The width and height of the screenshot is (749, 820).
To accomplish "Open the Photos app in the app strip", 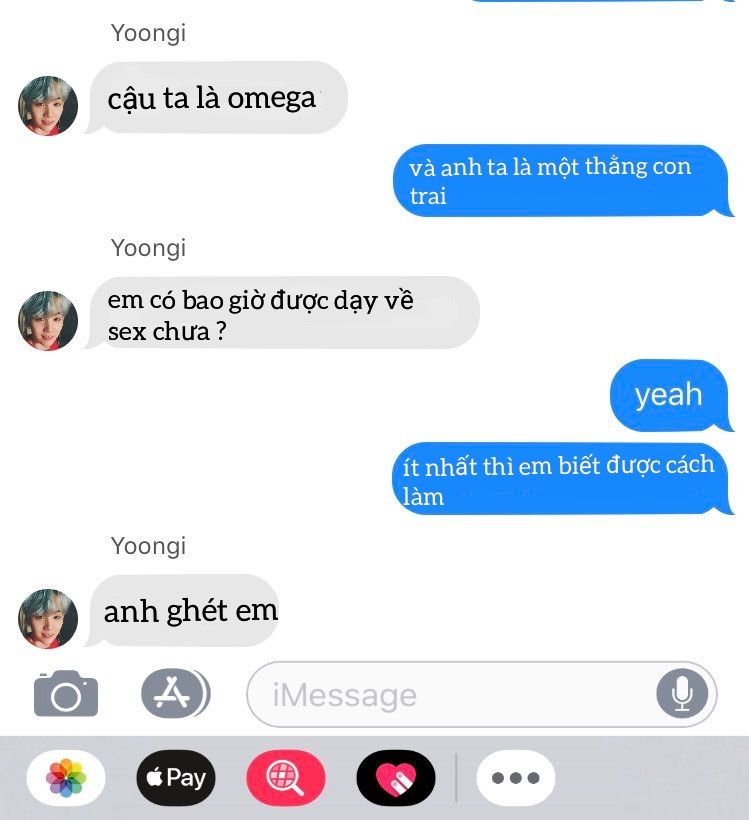I will point(66,777).
